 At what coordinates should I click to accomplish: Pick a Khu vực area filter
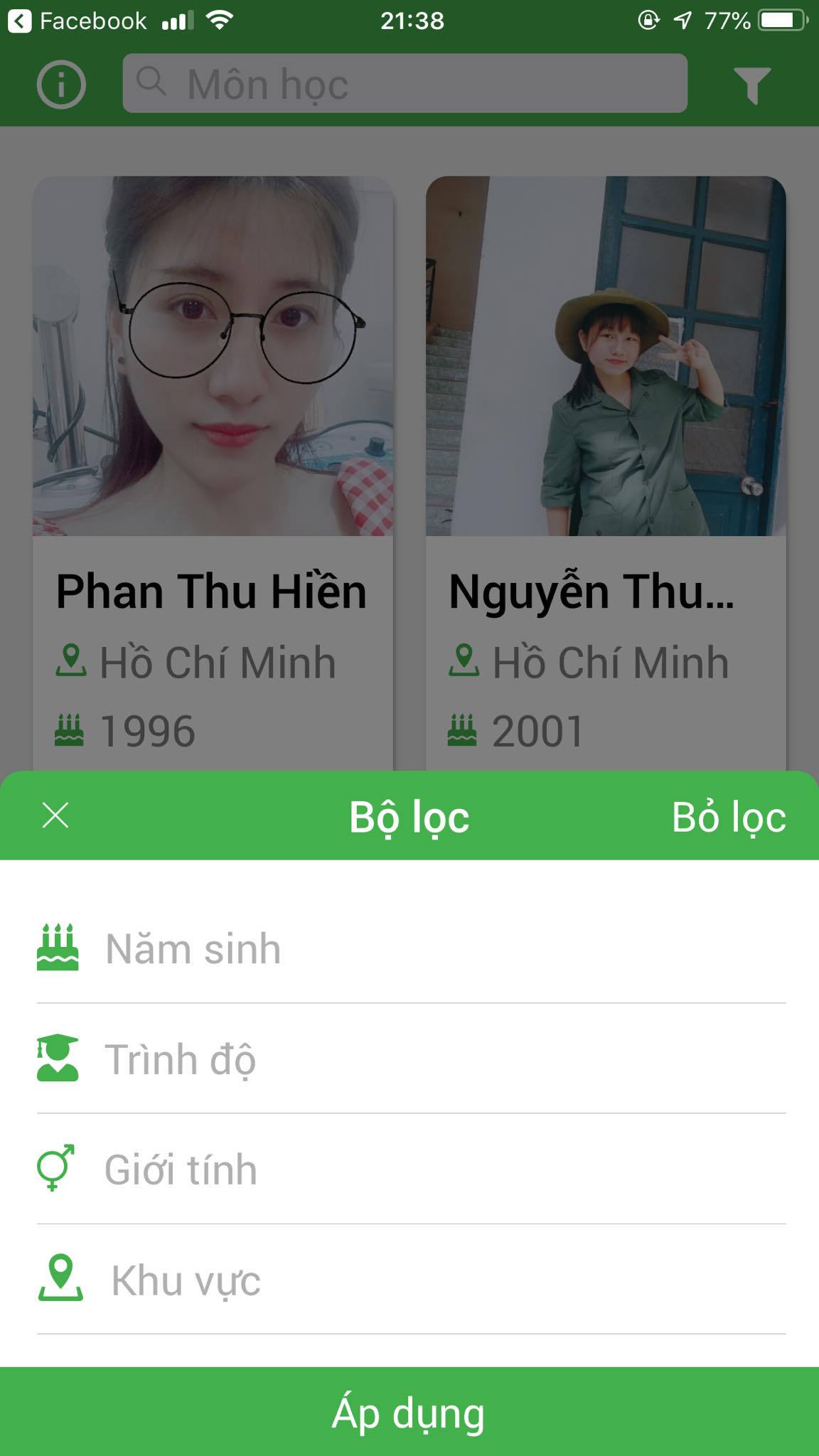pos(409,1280)
